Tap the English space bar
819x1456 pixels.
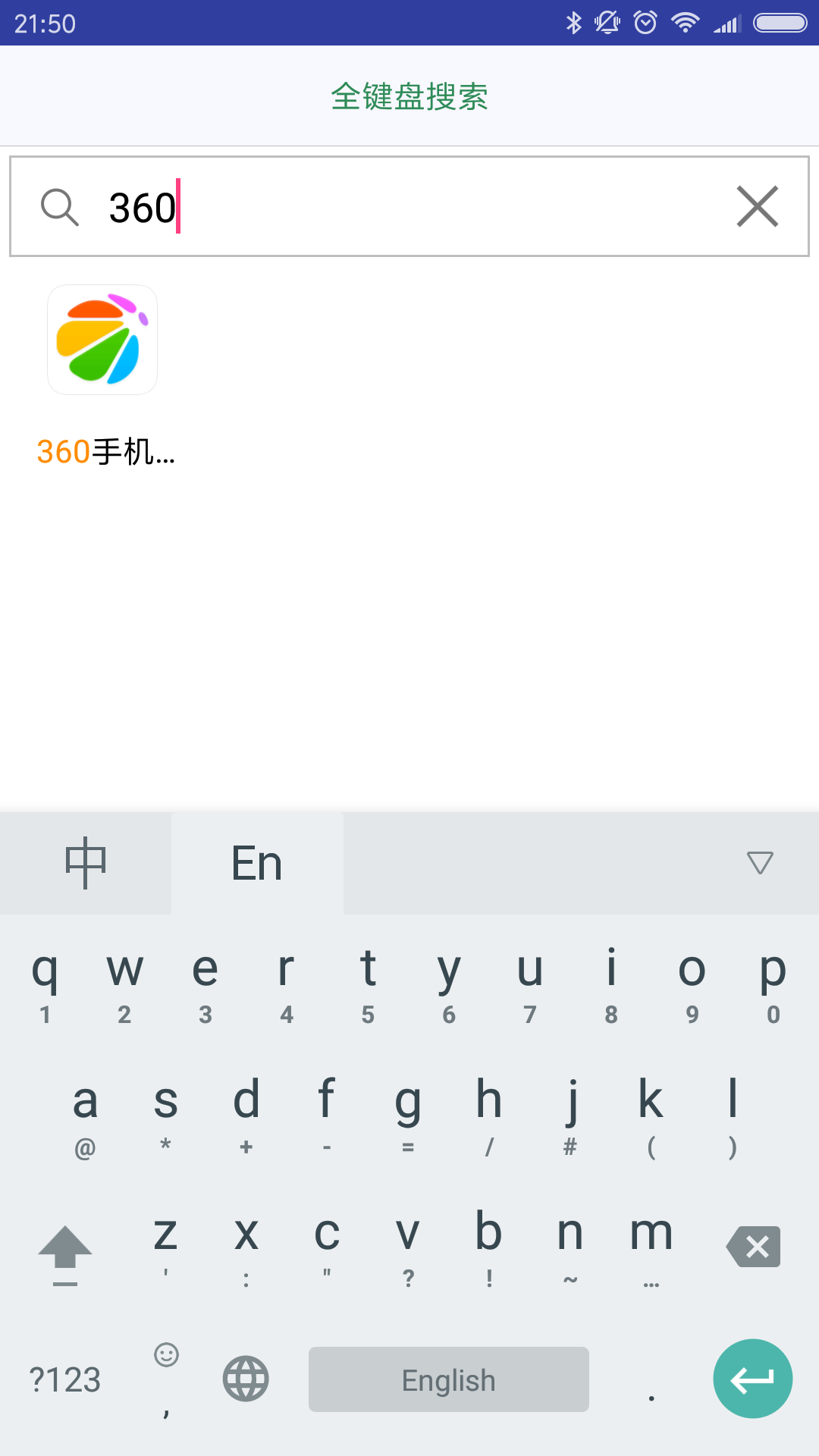pyautogui.click(x=448, y=1379)
